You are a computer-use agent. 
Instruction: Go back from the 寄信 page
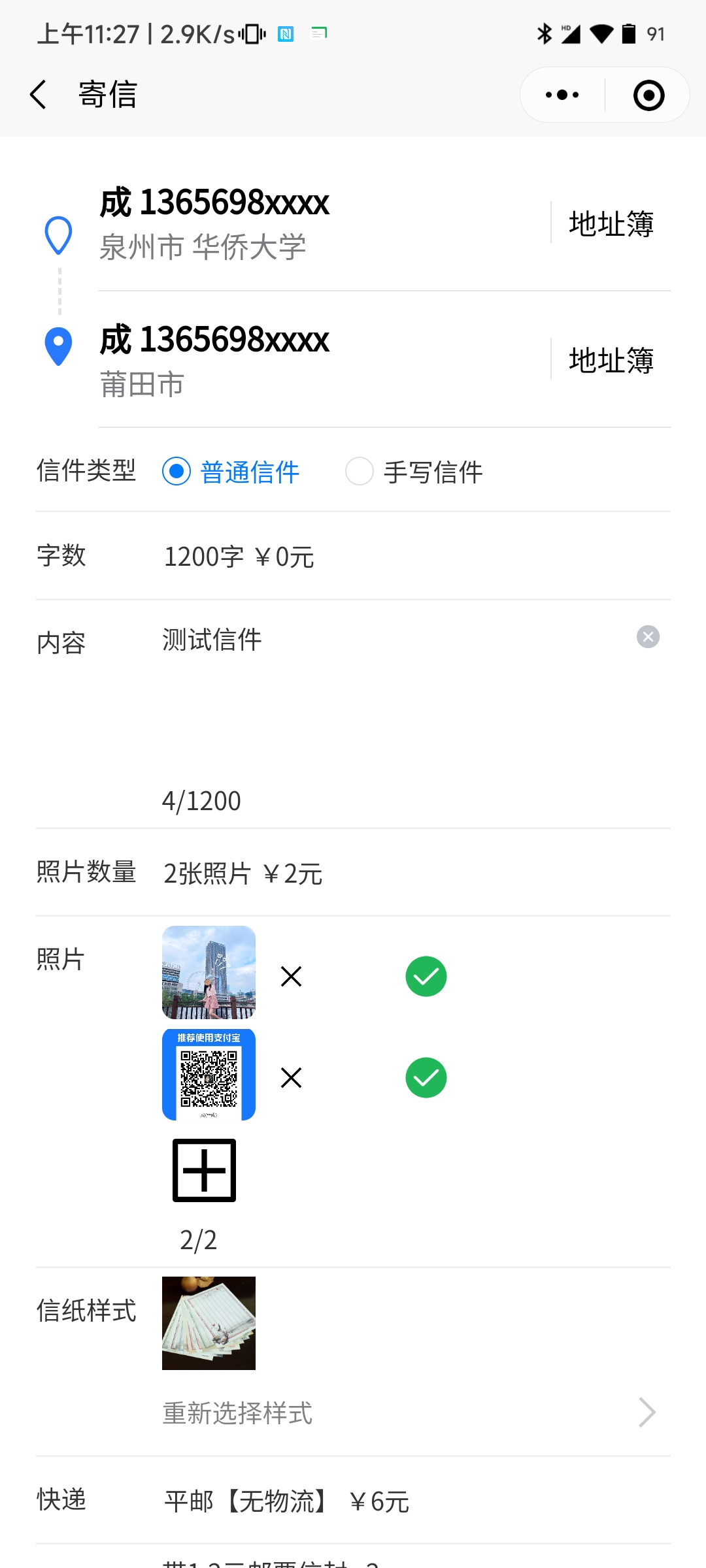point(39,95)
